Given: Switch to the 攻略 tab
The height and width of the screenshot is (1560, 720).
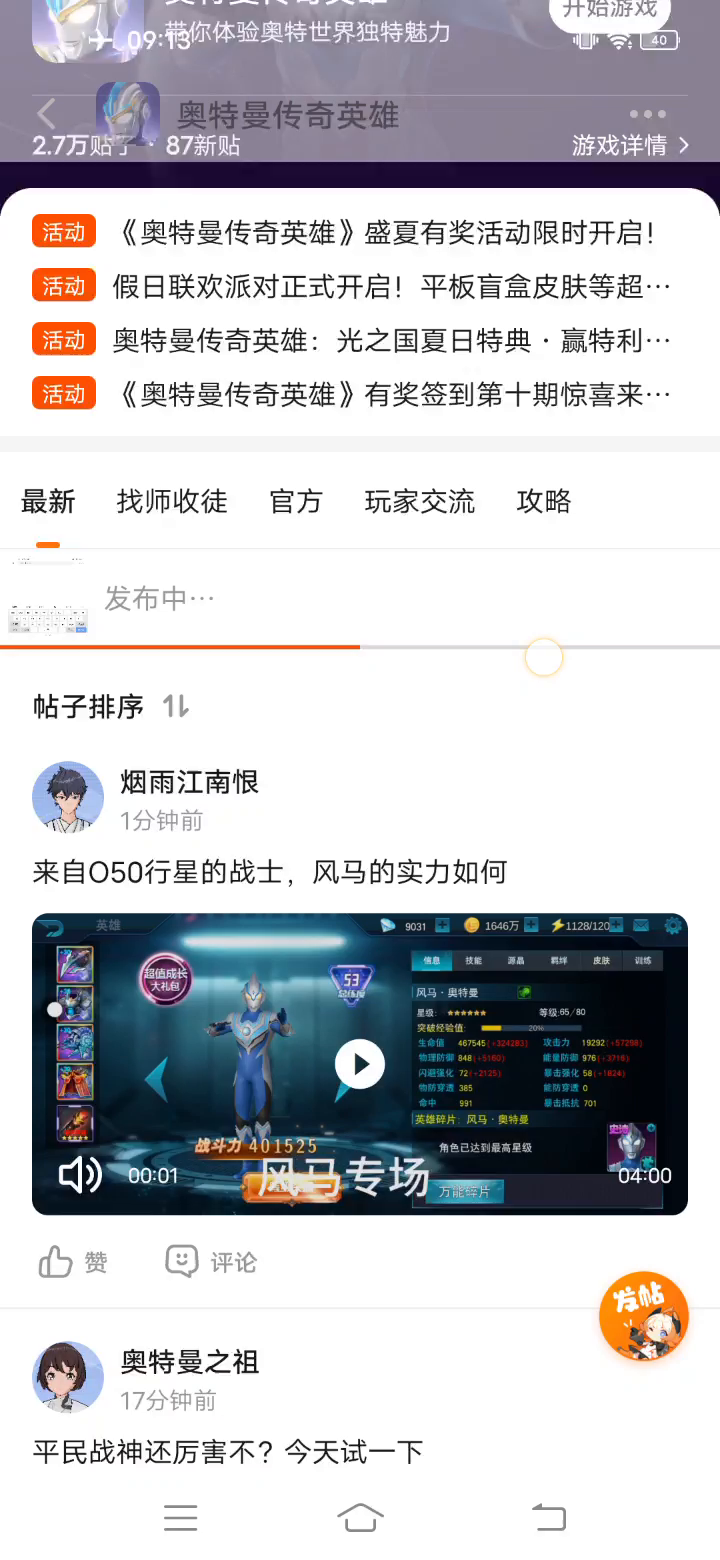Looking at the screenshot, I should [x=544, y=501].
